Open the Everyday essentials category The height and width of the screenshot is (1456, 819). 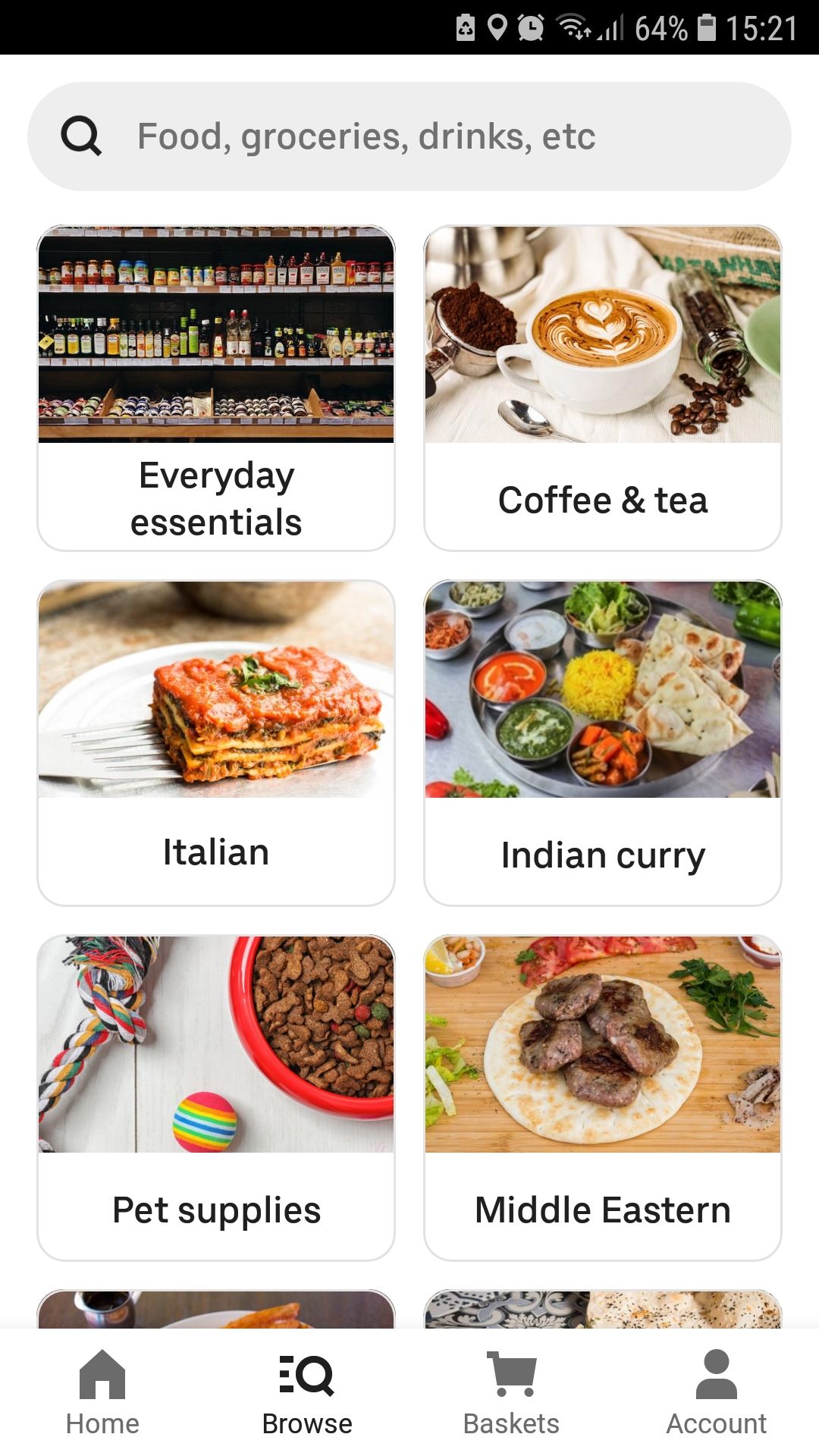[x=216, y=388]
